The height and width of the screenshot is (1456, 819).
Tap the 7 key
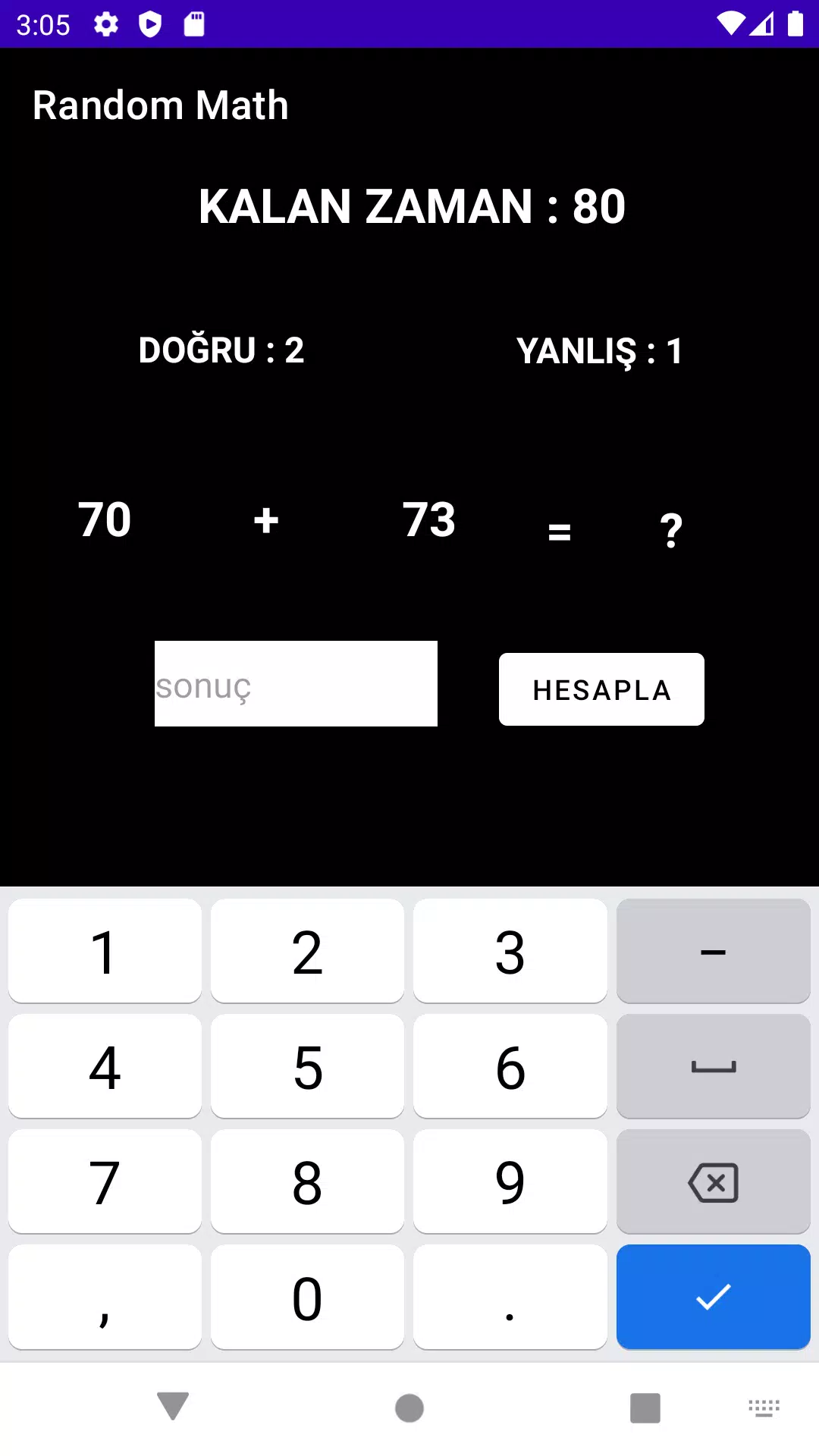(105, 1182)
